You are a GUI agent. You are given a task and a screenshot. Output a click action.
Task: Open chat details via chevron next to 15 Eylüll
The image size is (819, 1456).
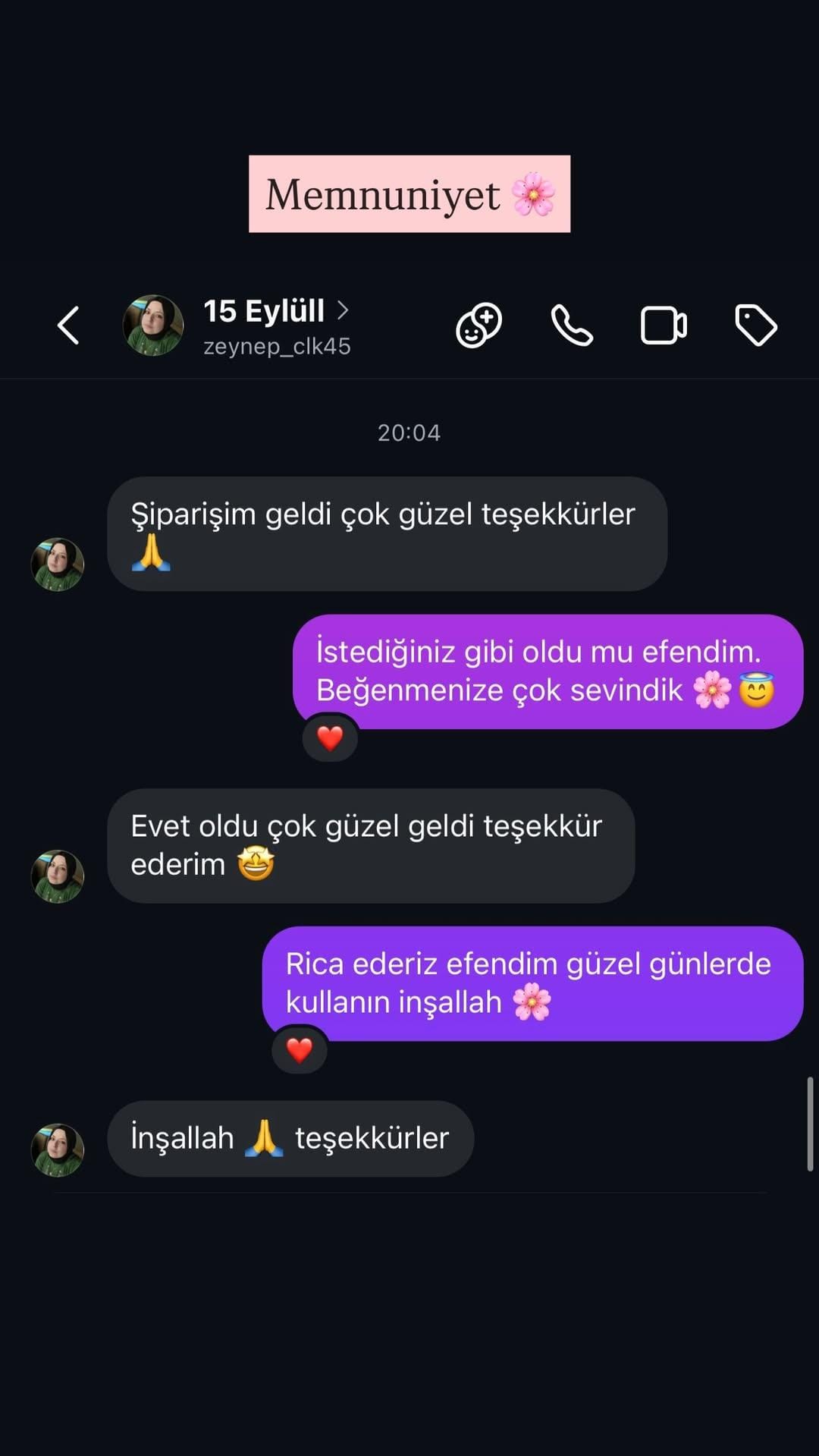pyautogui.click(x=345, y=310)
